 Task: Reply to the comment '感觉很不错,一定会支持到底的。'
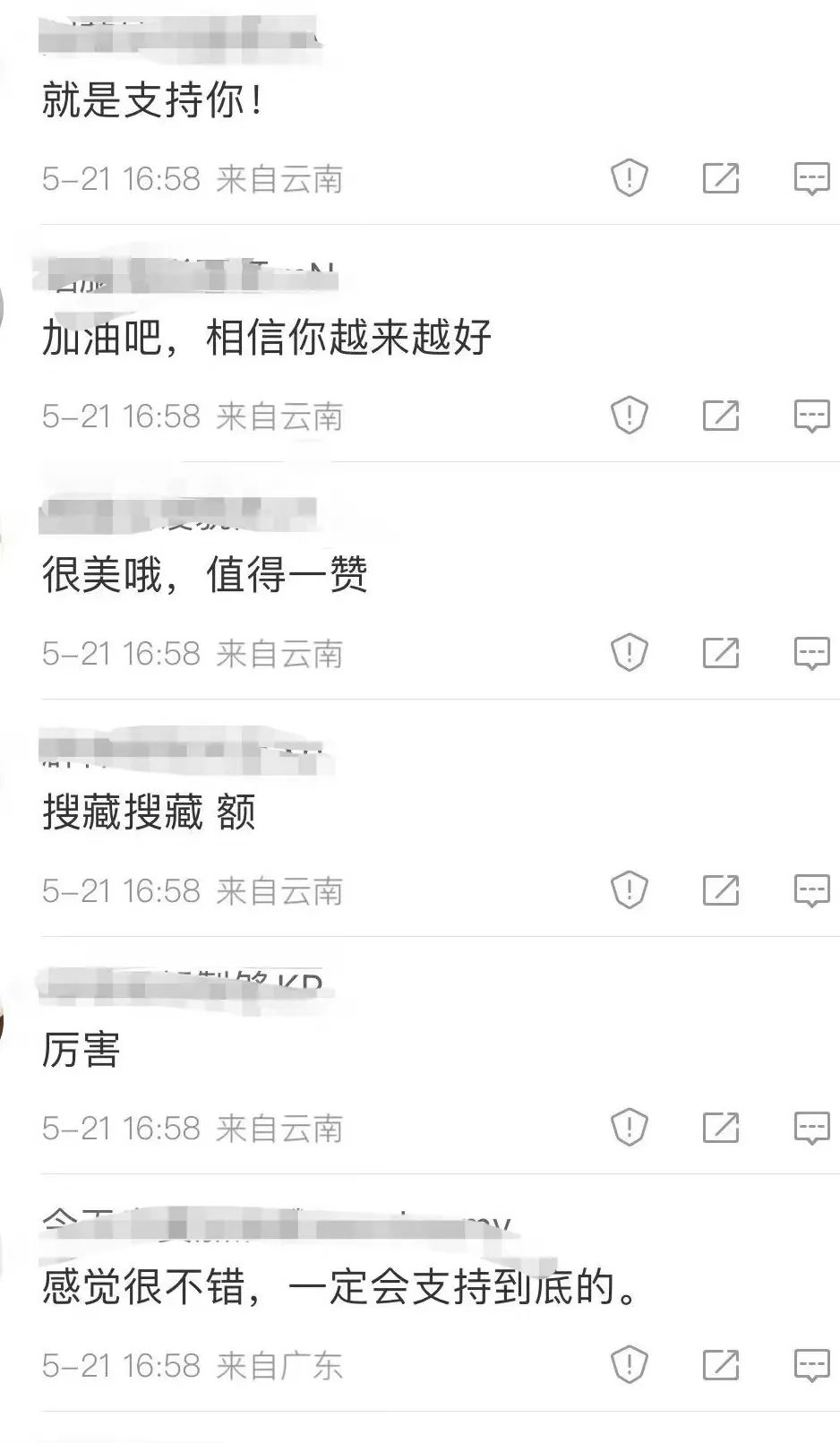812,1365
